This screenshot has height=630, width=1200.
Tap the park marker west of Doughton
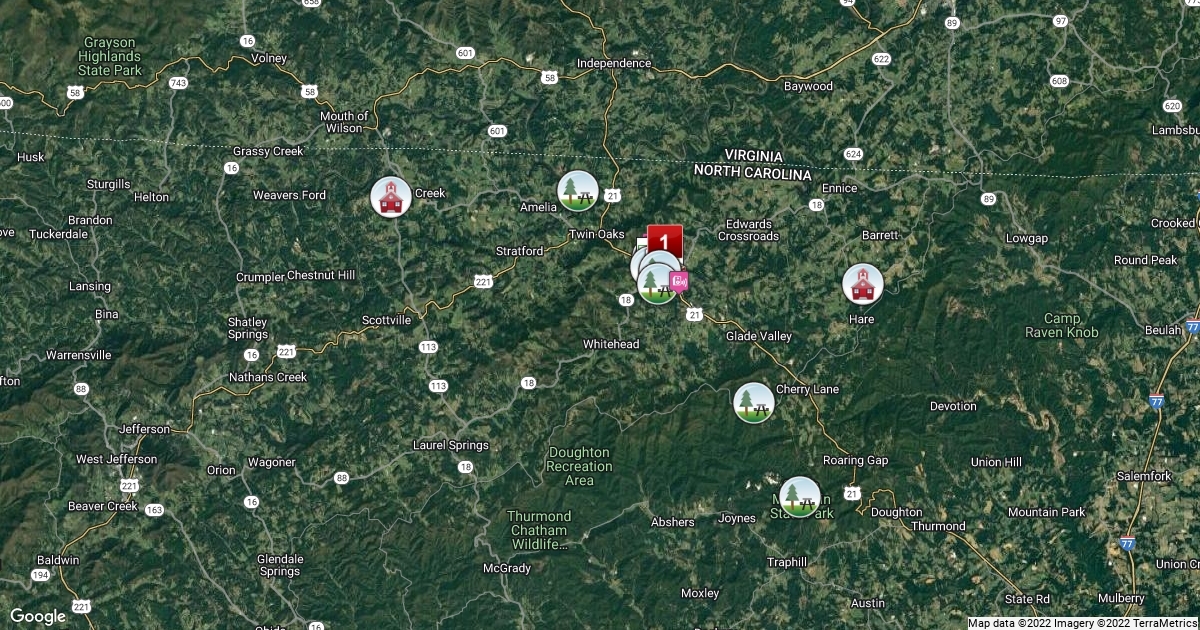pyautogui.click(x=800, y=497)
